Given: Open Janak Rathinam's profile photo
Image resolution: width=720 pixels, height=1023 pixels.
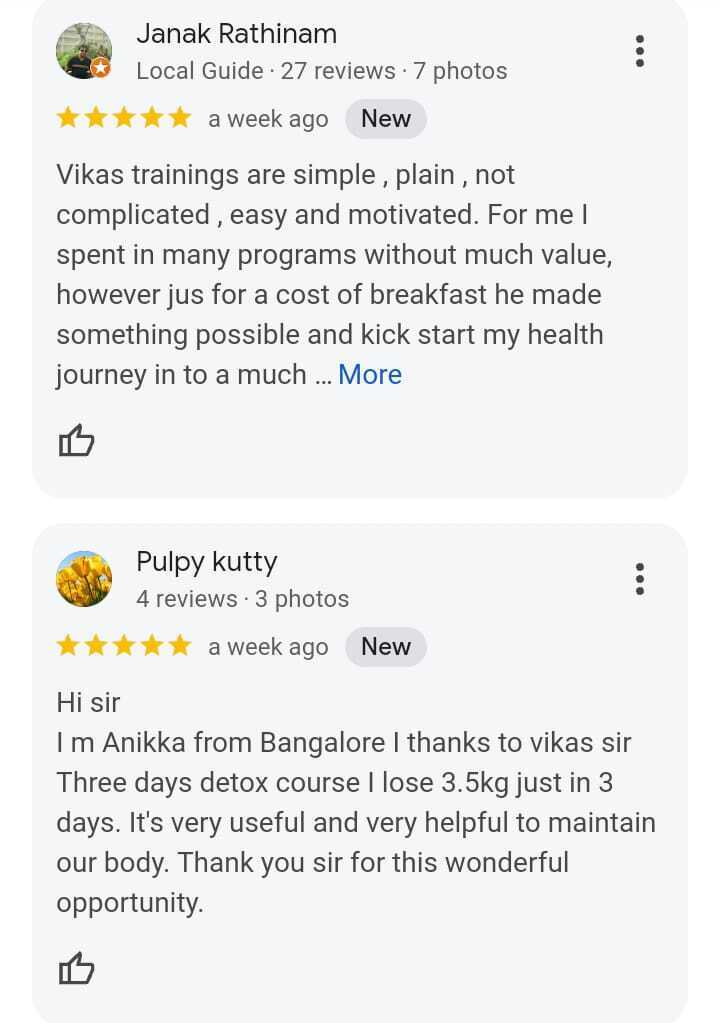Looking at the screenshot, I should [x=83, y=51].
